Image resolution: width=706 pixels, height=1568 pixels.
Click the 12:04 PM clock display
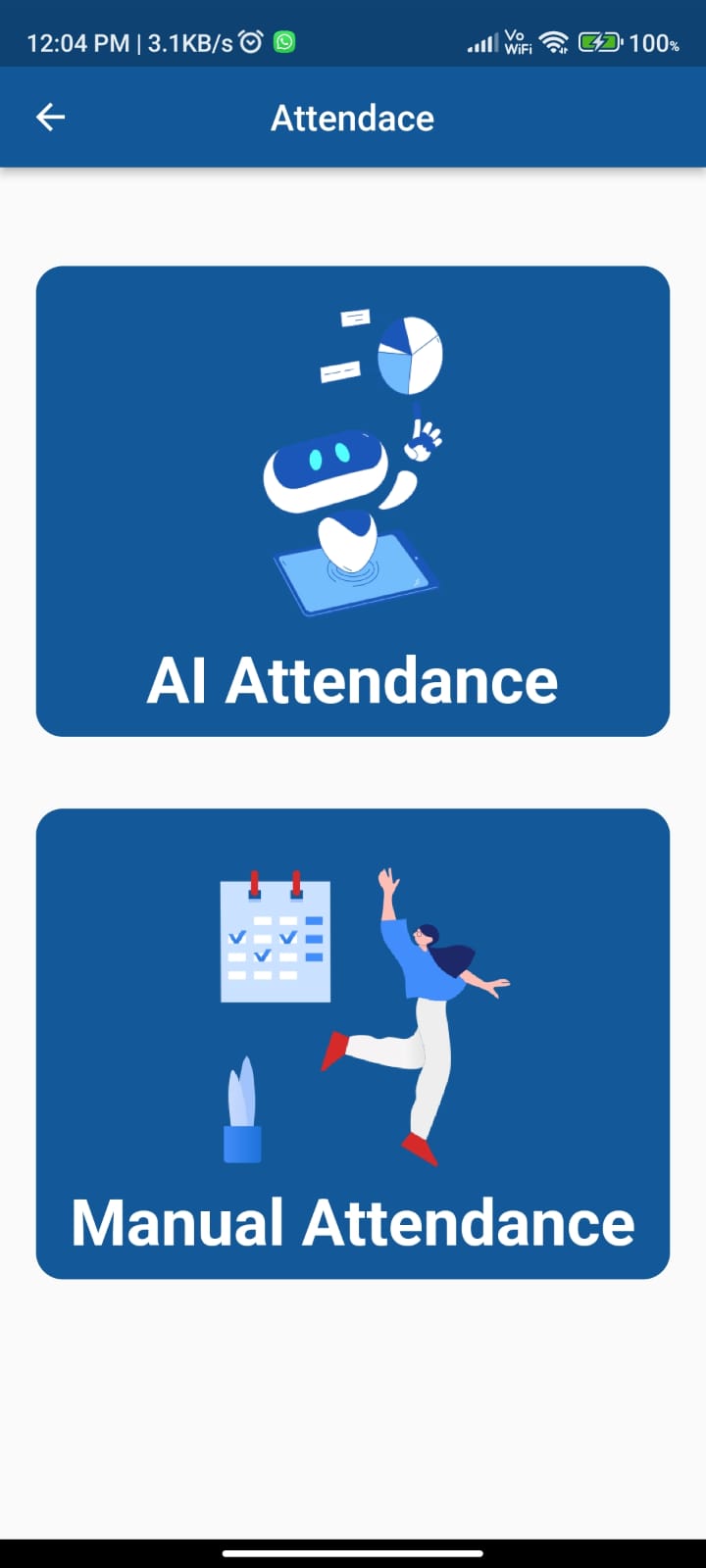[x=78, y=41]
